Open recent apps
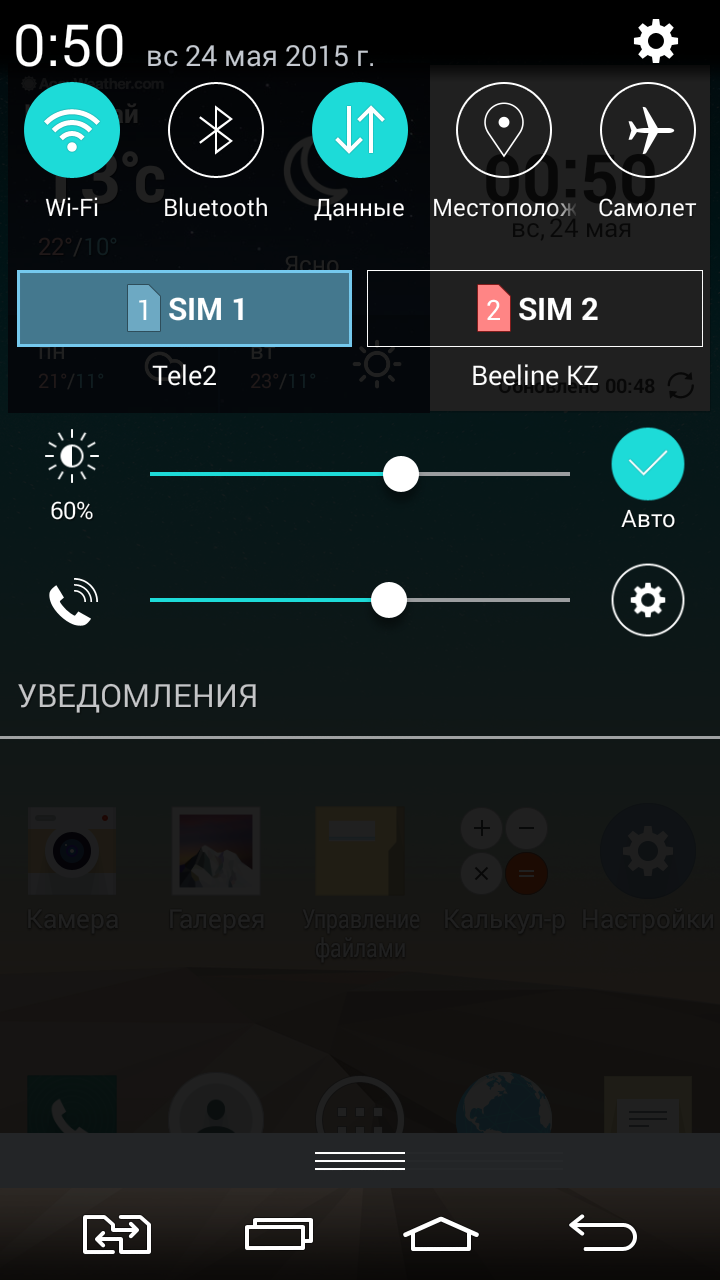Viewport: 720px width, 1280px height. pyautogui.click(x=279, y=1234)
